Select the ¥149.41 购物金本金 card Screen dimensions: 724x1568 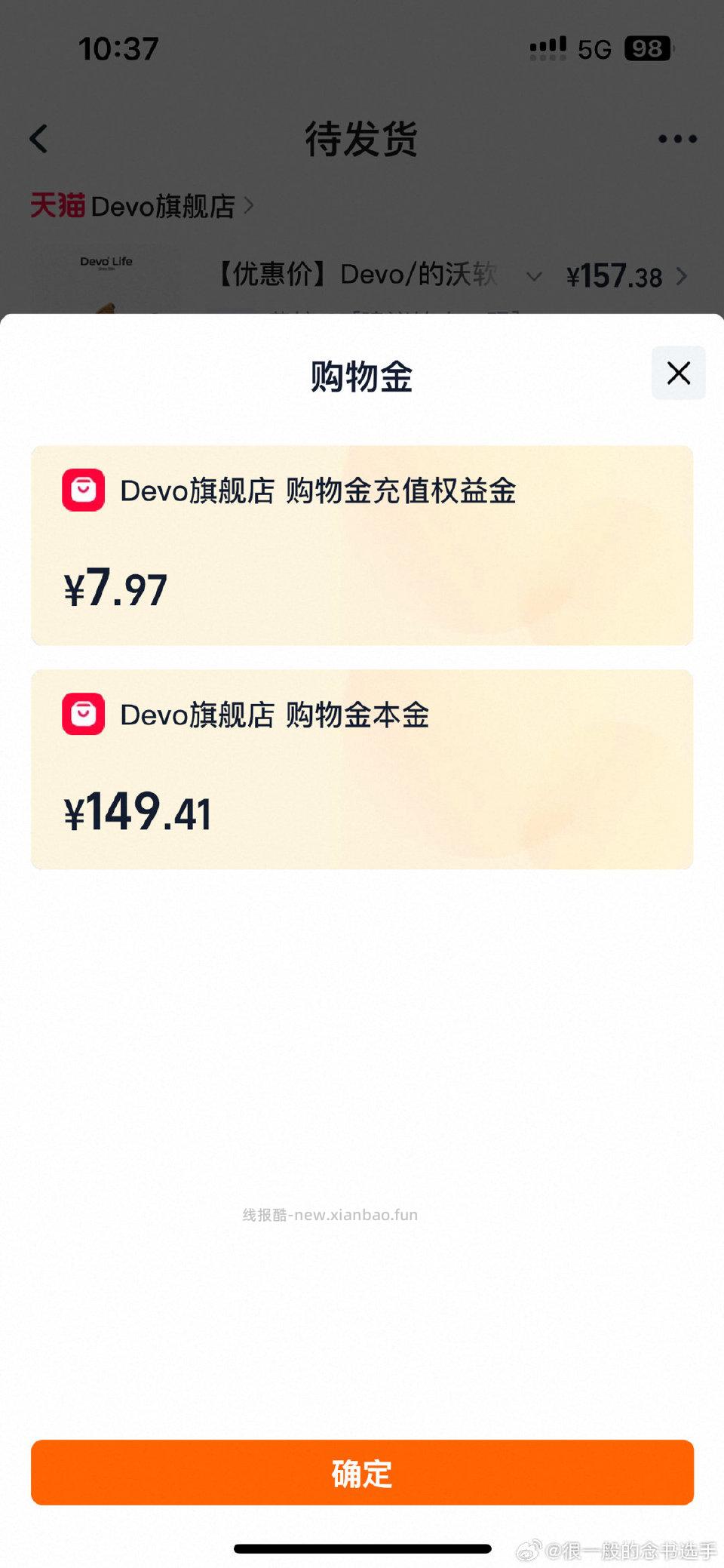(x=362, y=766)
